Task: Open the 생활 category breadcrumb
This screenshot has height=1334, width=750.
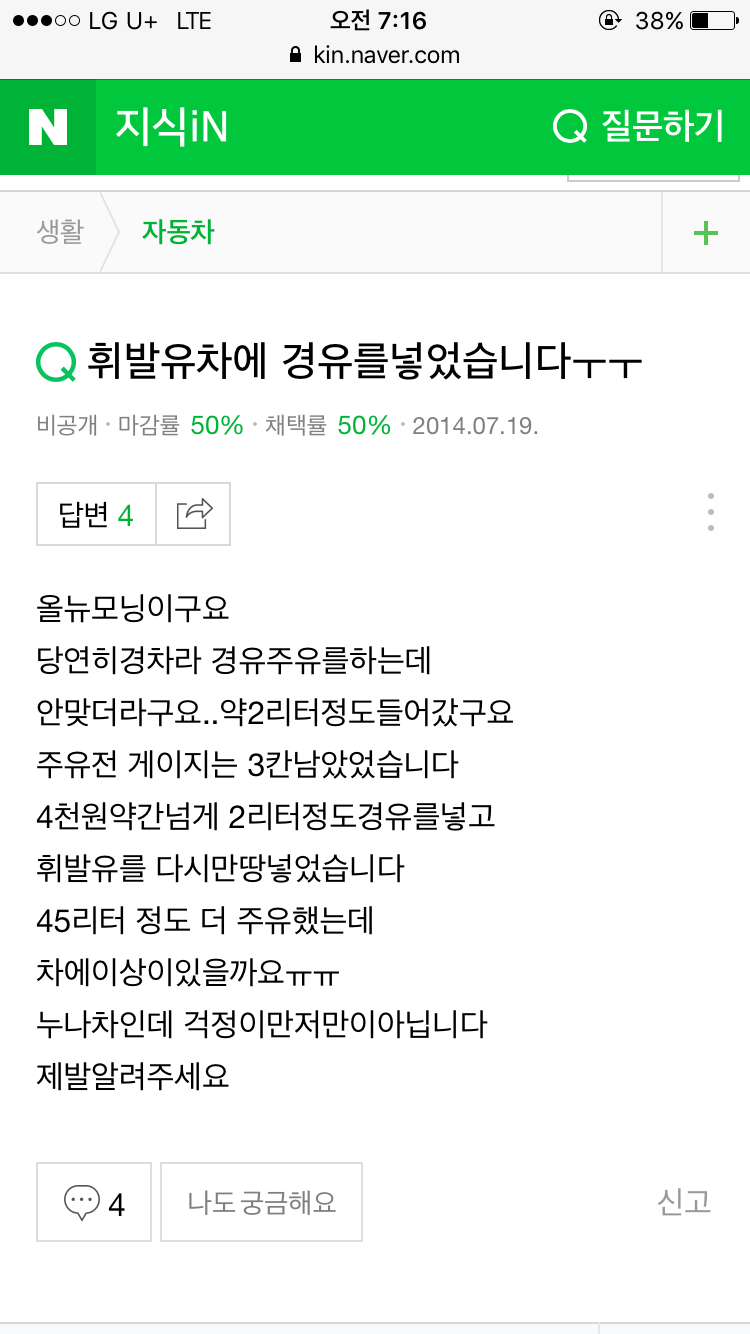Action: click(60, 232)
